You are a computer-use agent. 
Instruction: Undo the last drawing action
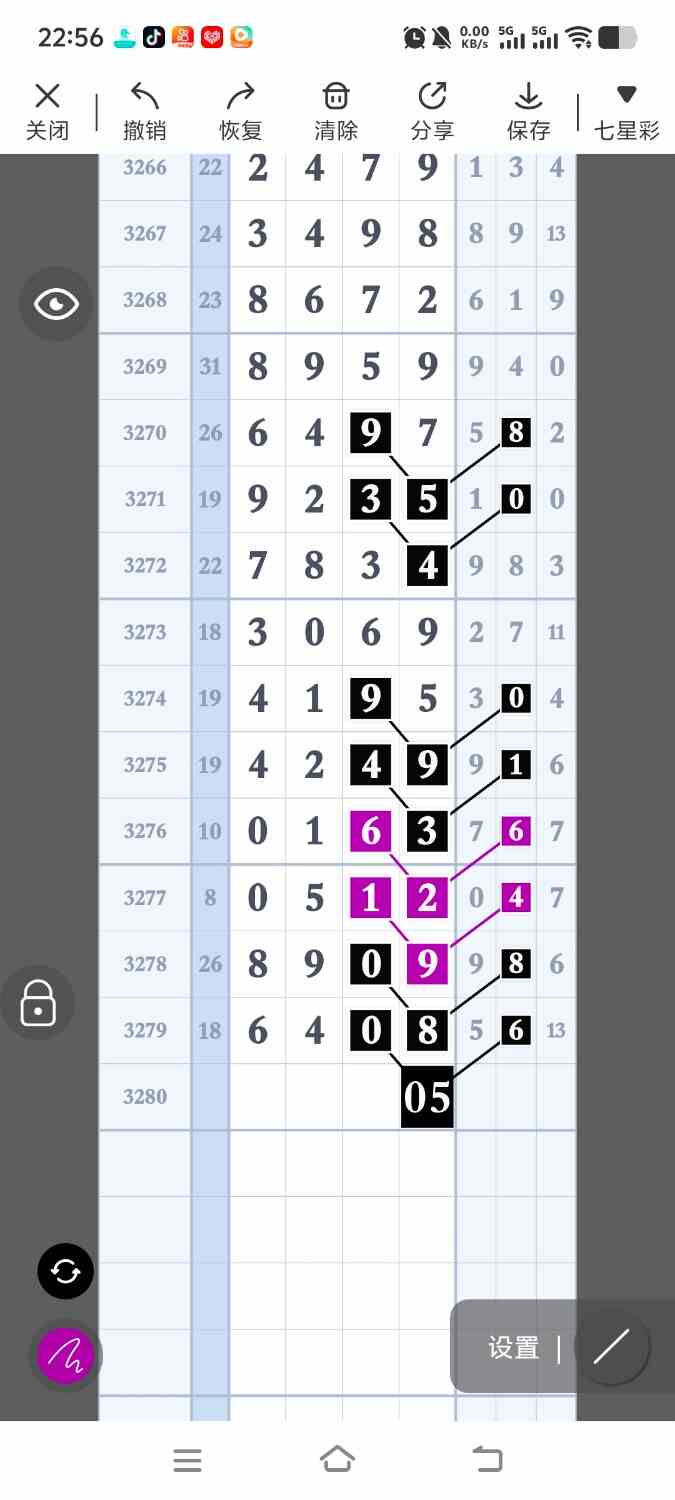pyautogui.click(x=144, y=111)
